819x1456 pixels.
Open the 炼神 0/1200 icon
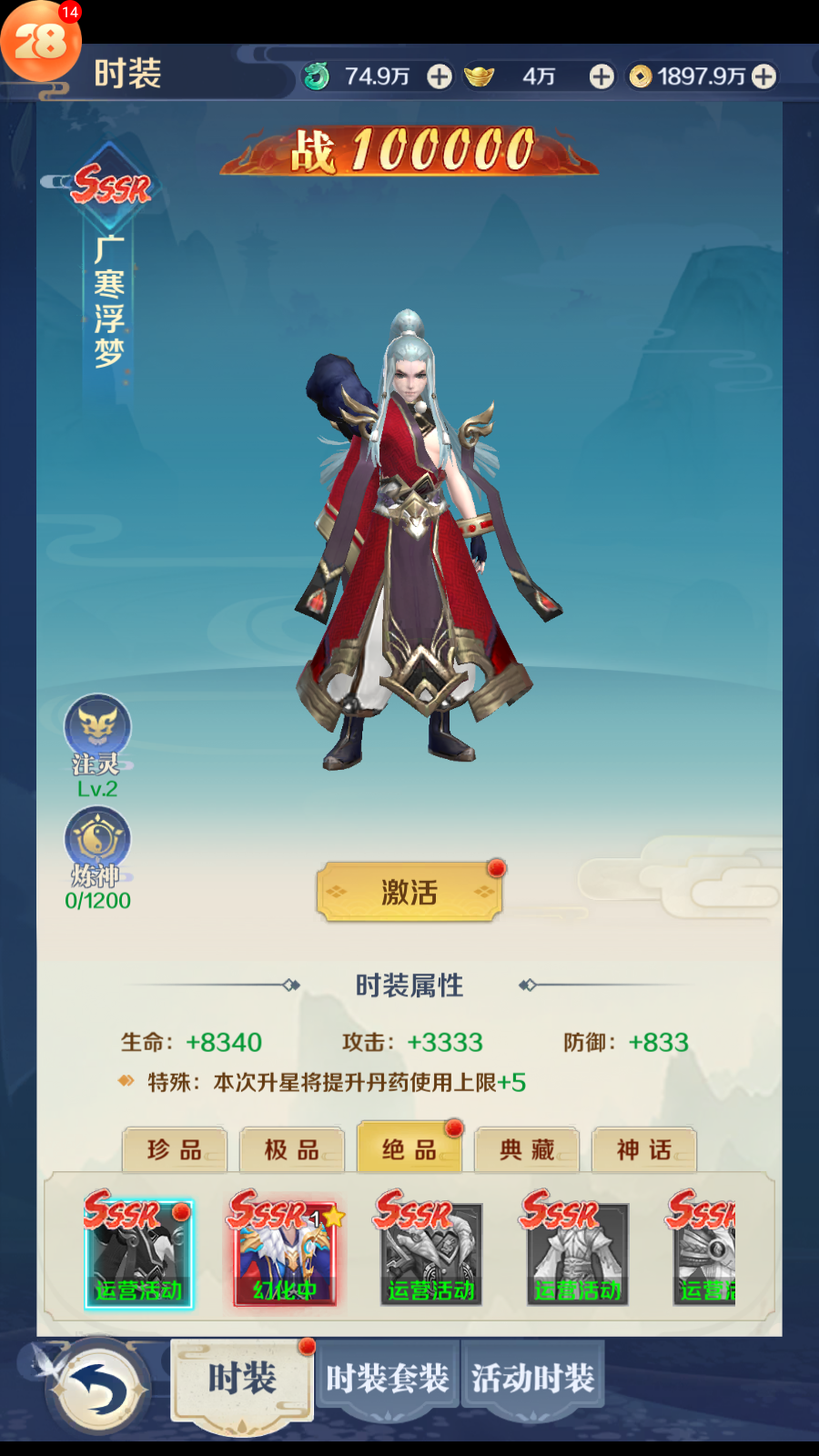pos(97,841)
